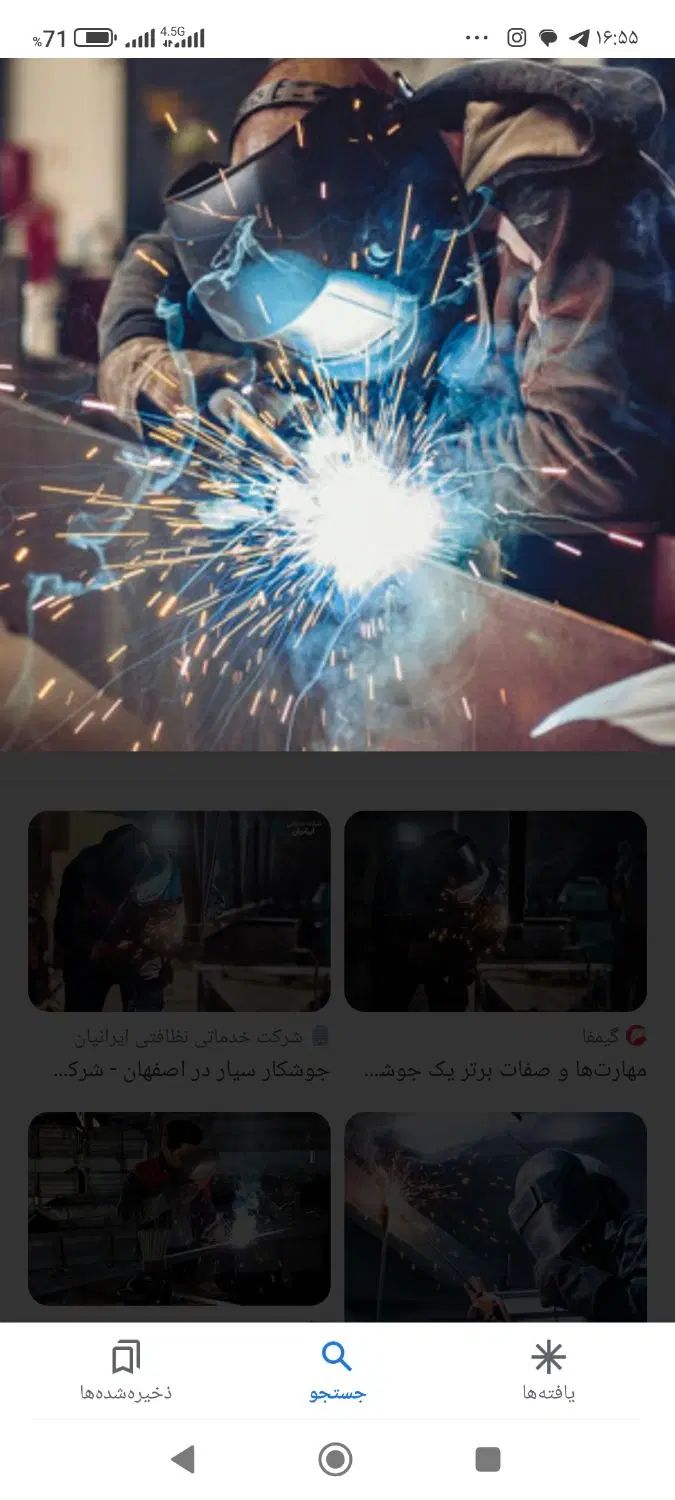The height and width of the screenshot is (1500, 675).
Task: Return to the home screen
Action: click(336, 1459)
